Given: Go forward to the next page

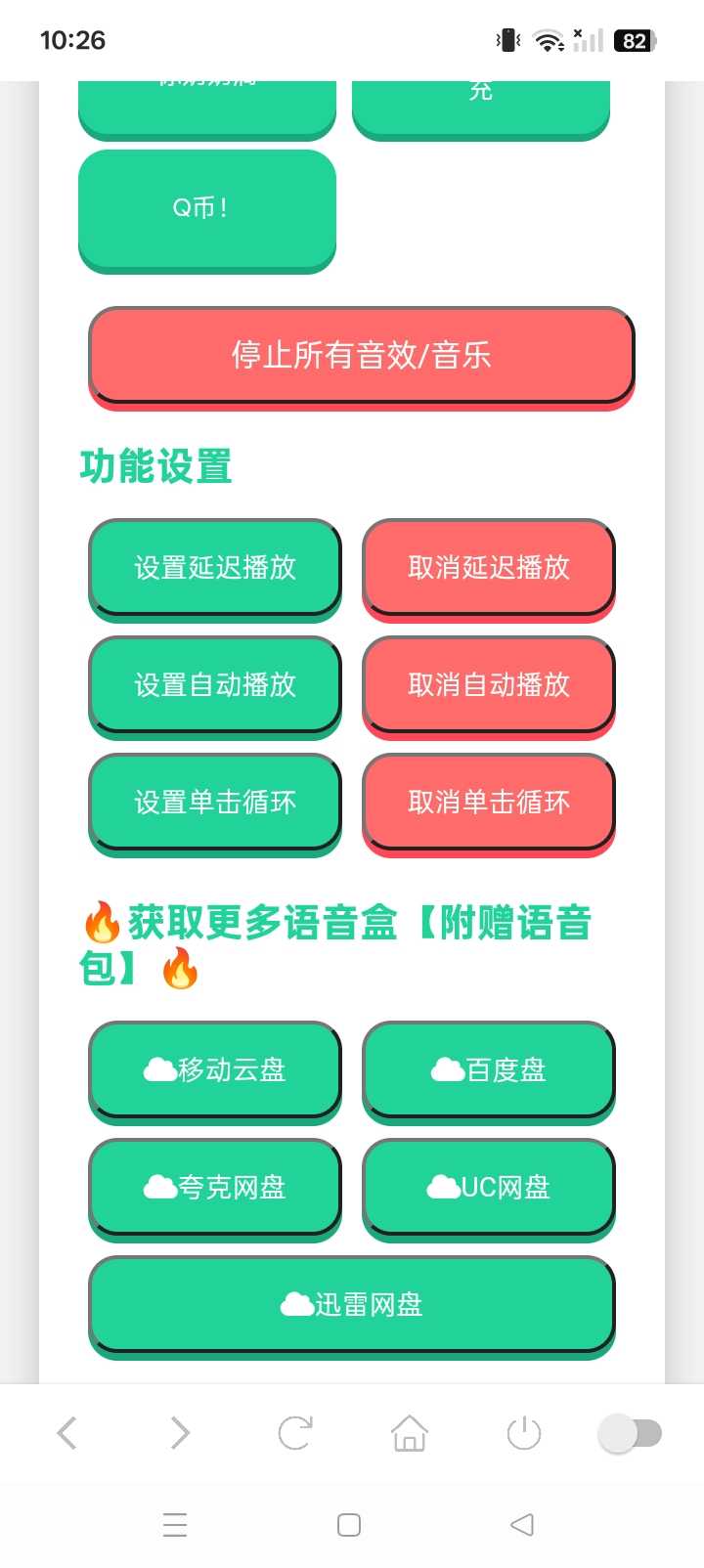Looking at the screenshot, I should pos(180,1433).
